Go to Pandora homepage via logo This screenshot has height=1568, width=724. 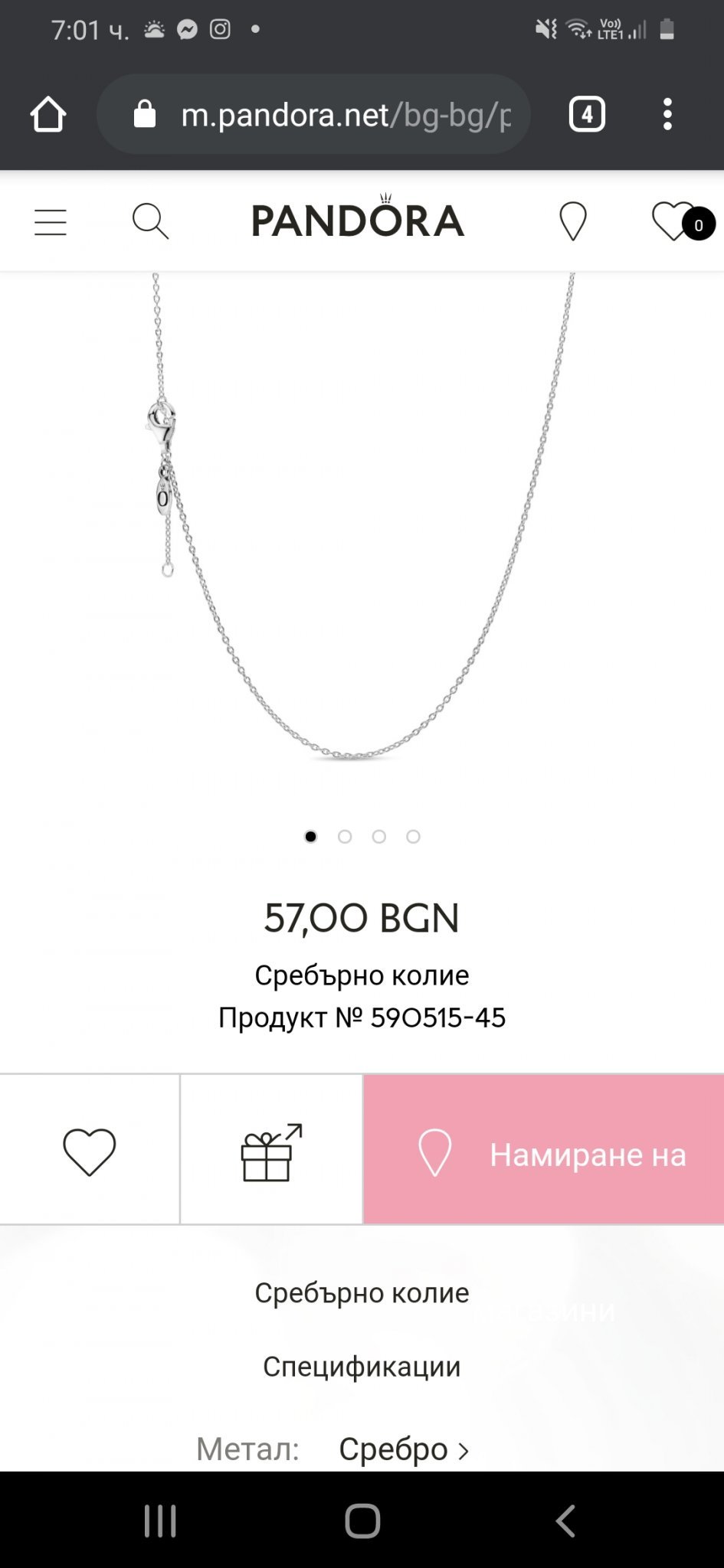coord(358,220)
